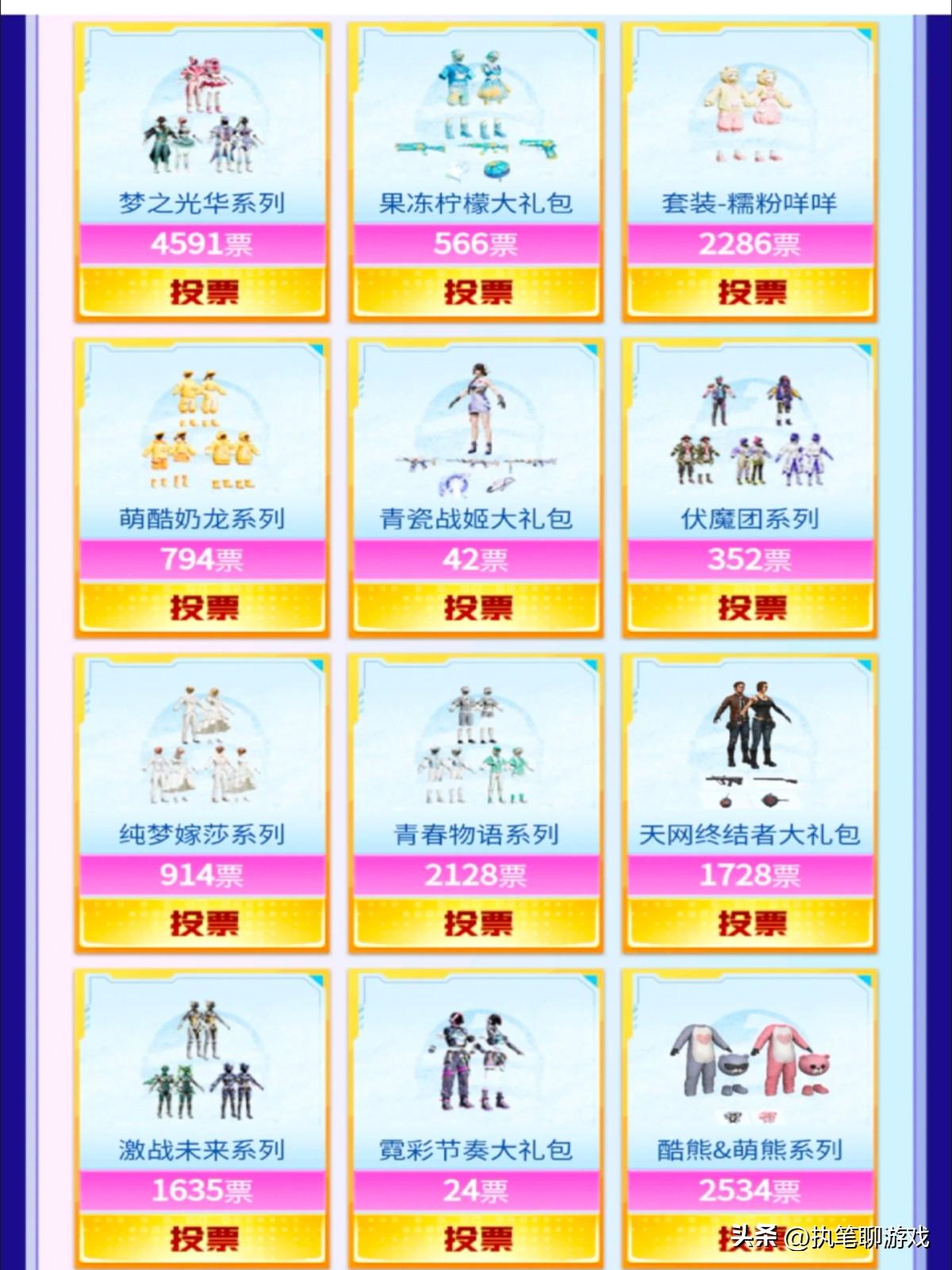This screenshot has width=952, height=1270.
Task: Vote for 青春物语系列
Action: [476, 922]
